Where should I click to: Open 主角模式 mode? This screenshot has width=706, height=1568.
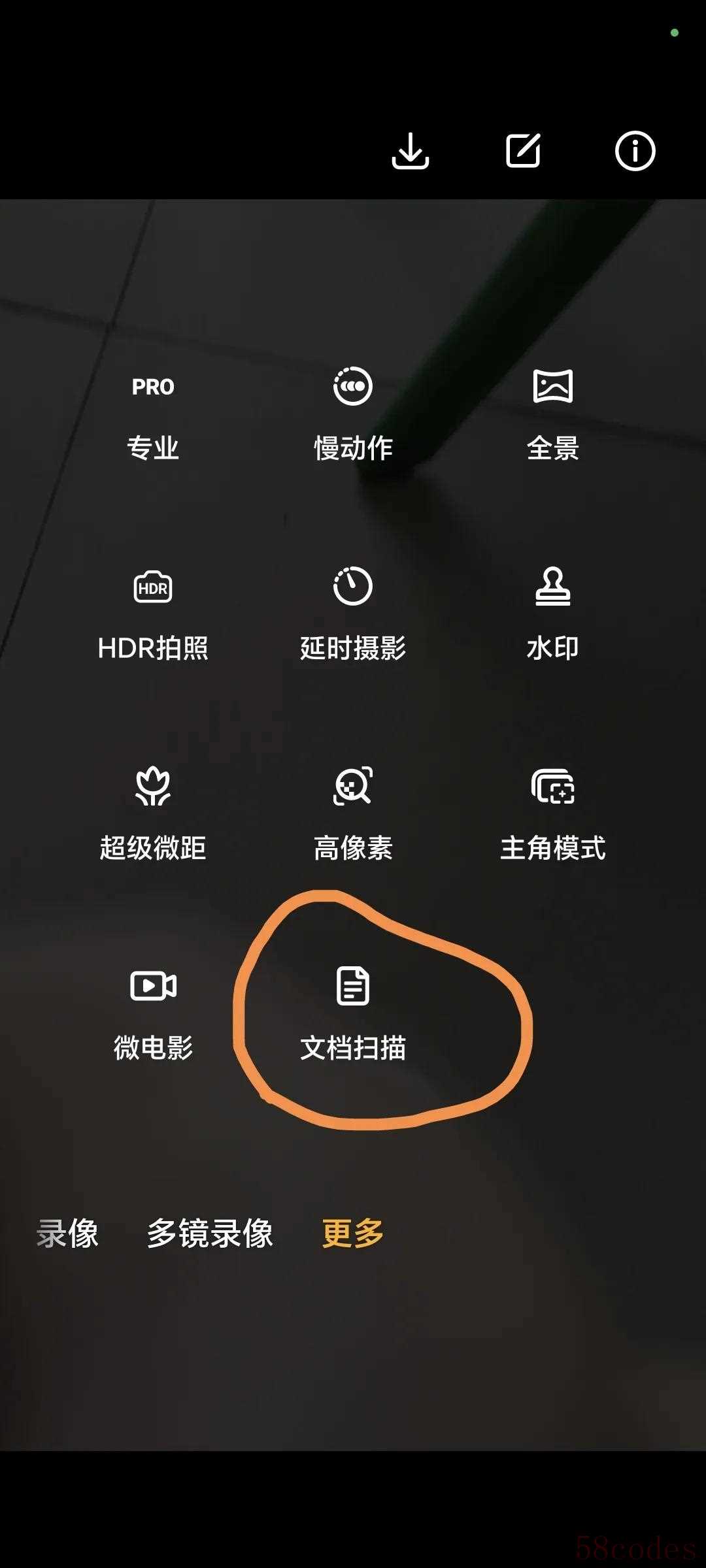point(553,814)
